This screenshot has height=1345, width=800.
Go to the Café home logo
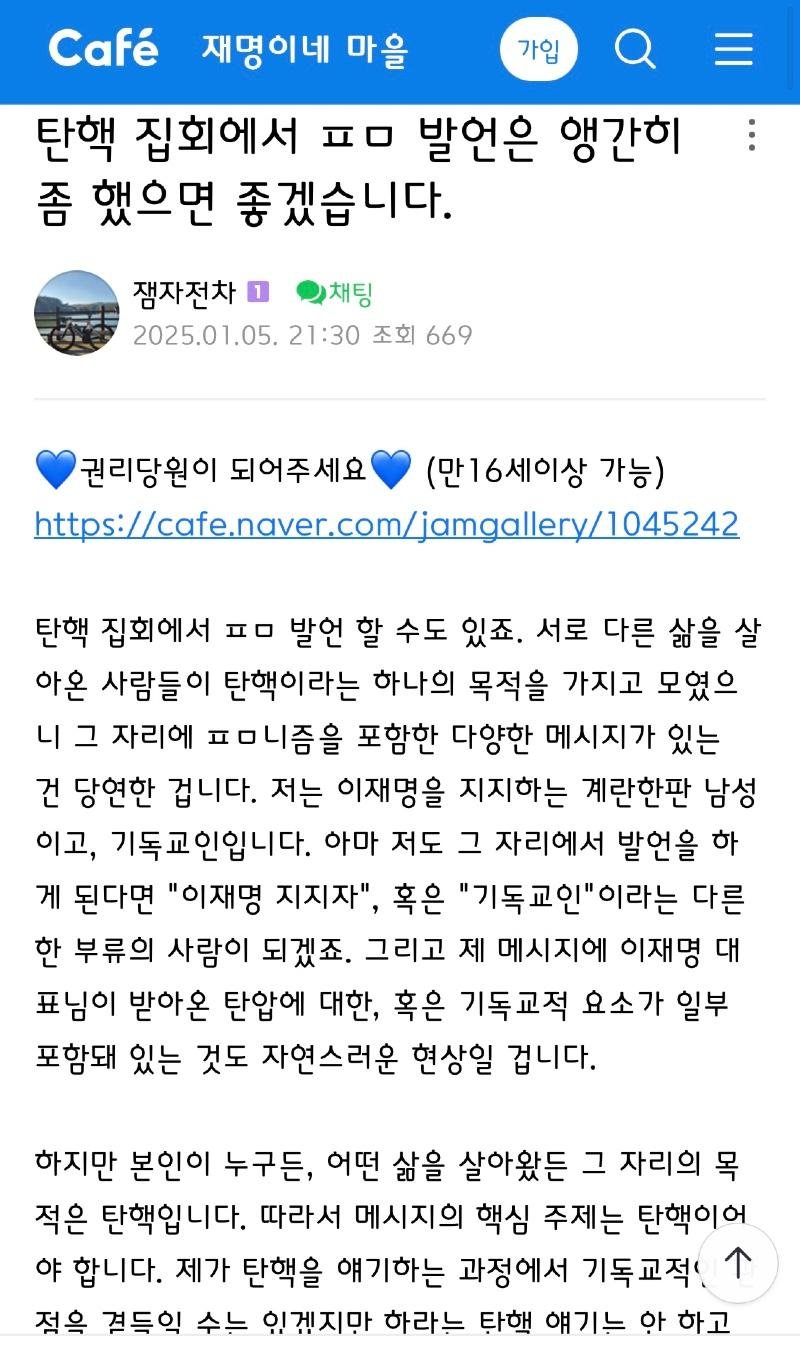[x=103, y=49]
